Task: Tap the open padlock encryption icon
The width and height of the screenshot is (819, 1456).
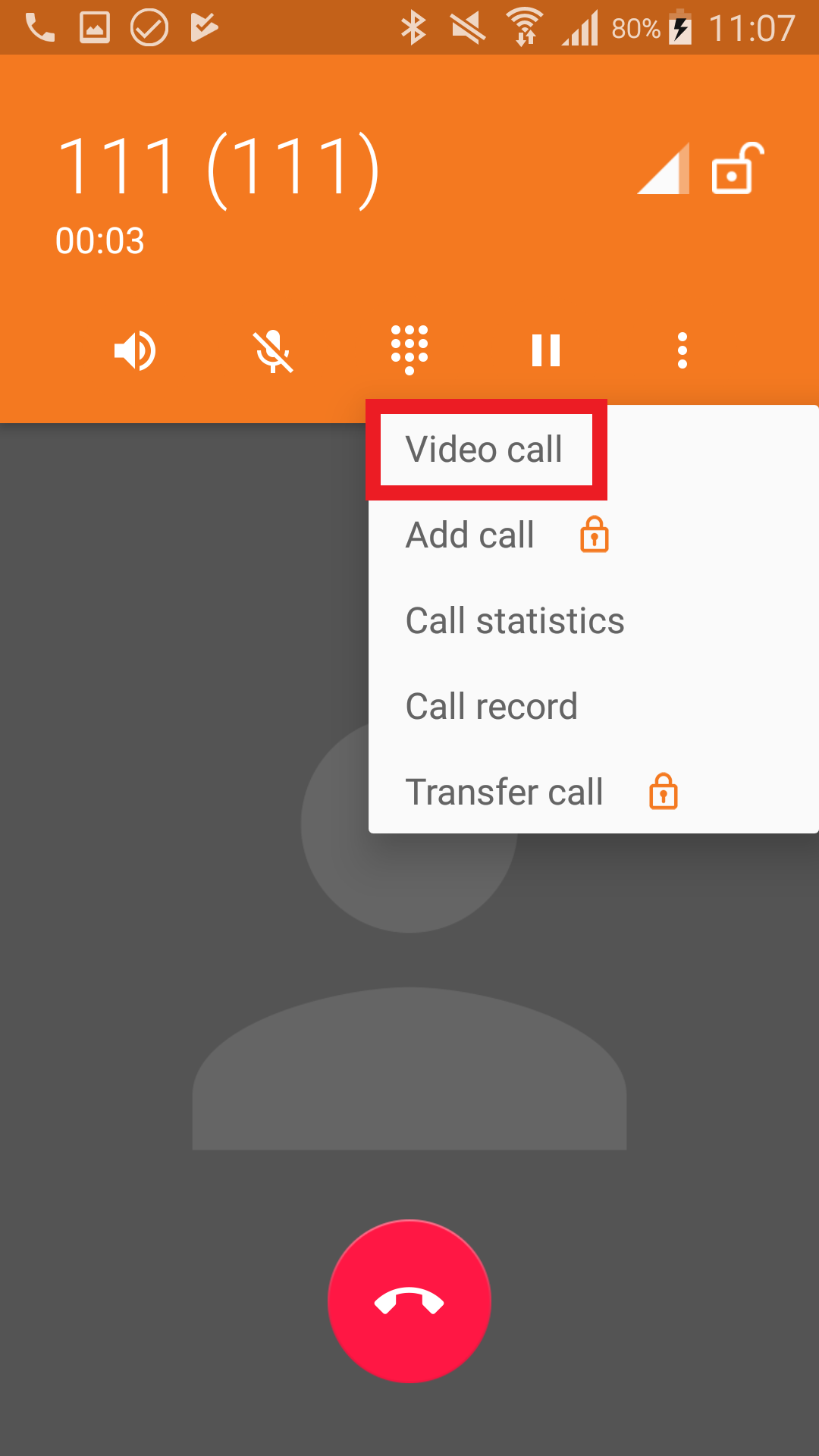Action: (x=736, y=169)
